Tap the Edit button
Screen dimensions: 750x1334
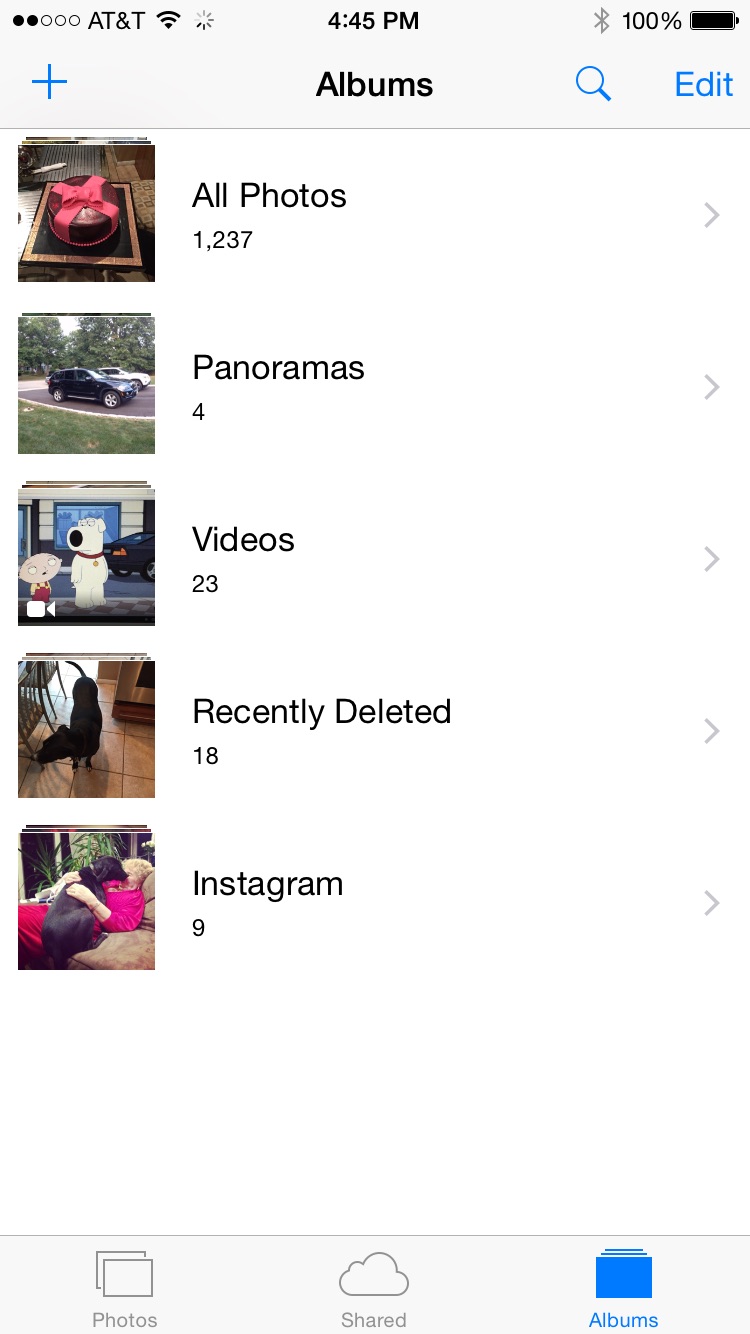click(x=704, y=84)
